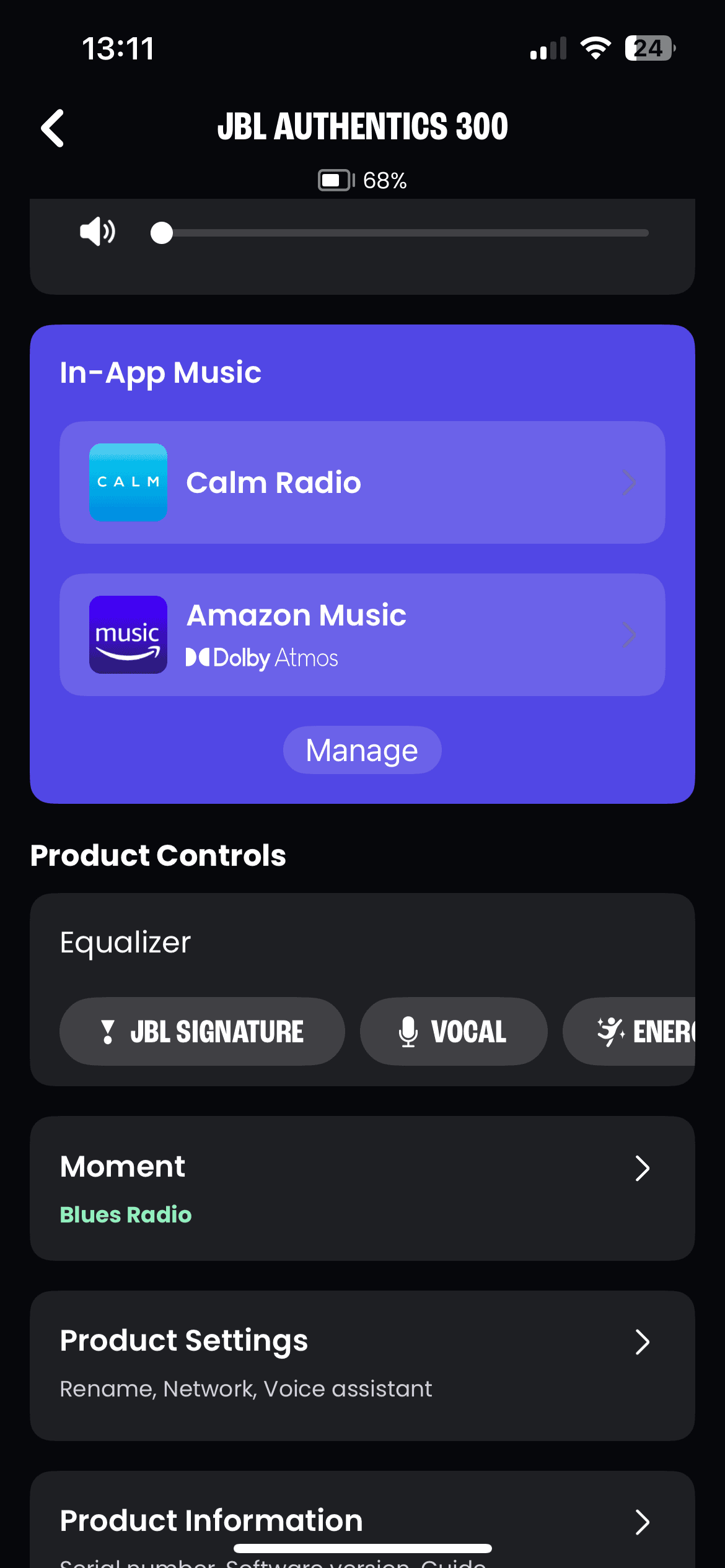
Task: Select the JBL Signature equalizer preset
Action: [202, 1032]
